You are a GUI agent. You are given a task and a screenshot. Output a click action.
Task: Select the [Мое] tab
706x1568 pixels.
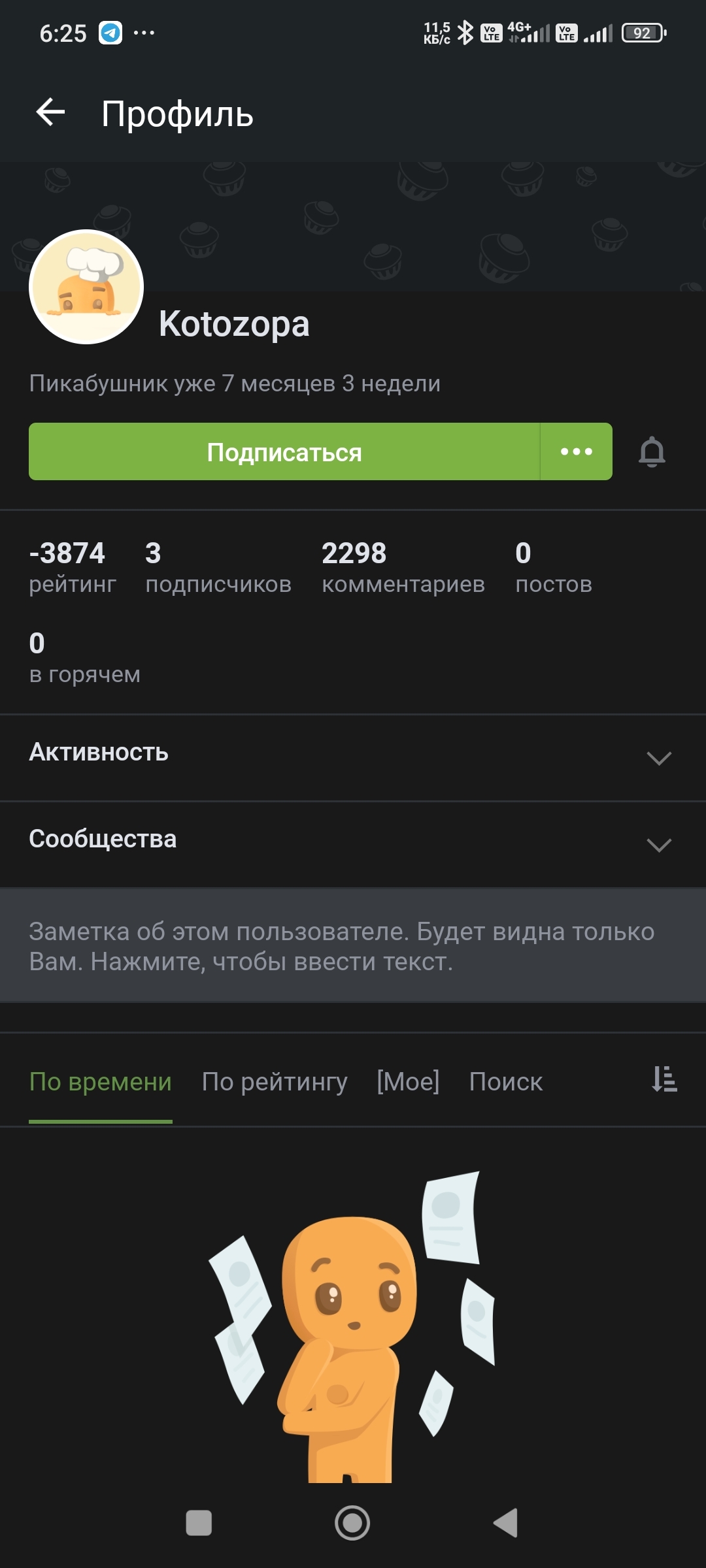[x=408, y=1082]
